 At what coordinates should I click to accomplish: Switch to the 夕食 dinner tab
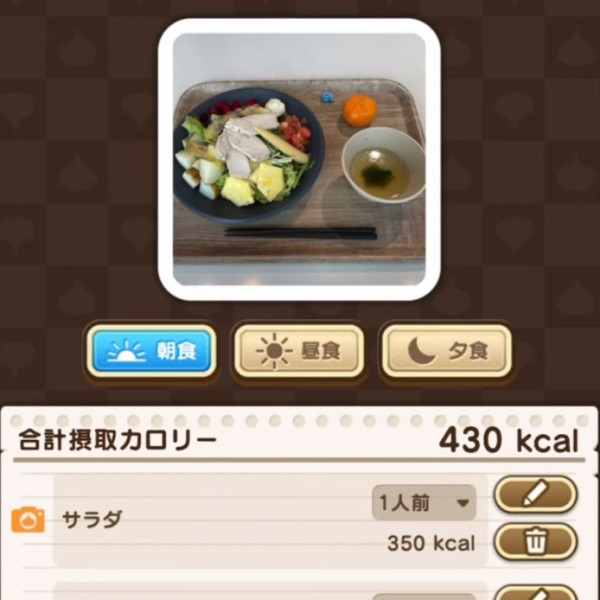click(x=446, y=351)
